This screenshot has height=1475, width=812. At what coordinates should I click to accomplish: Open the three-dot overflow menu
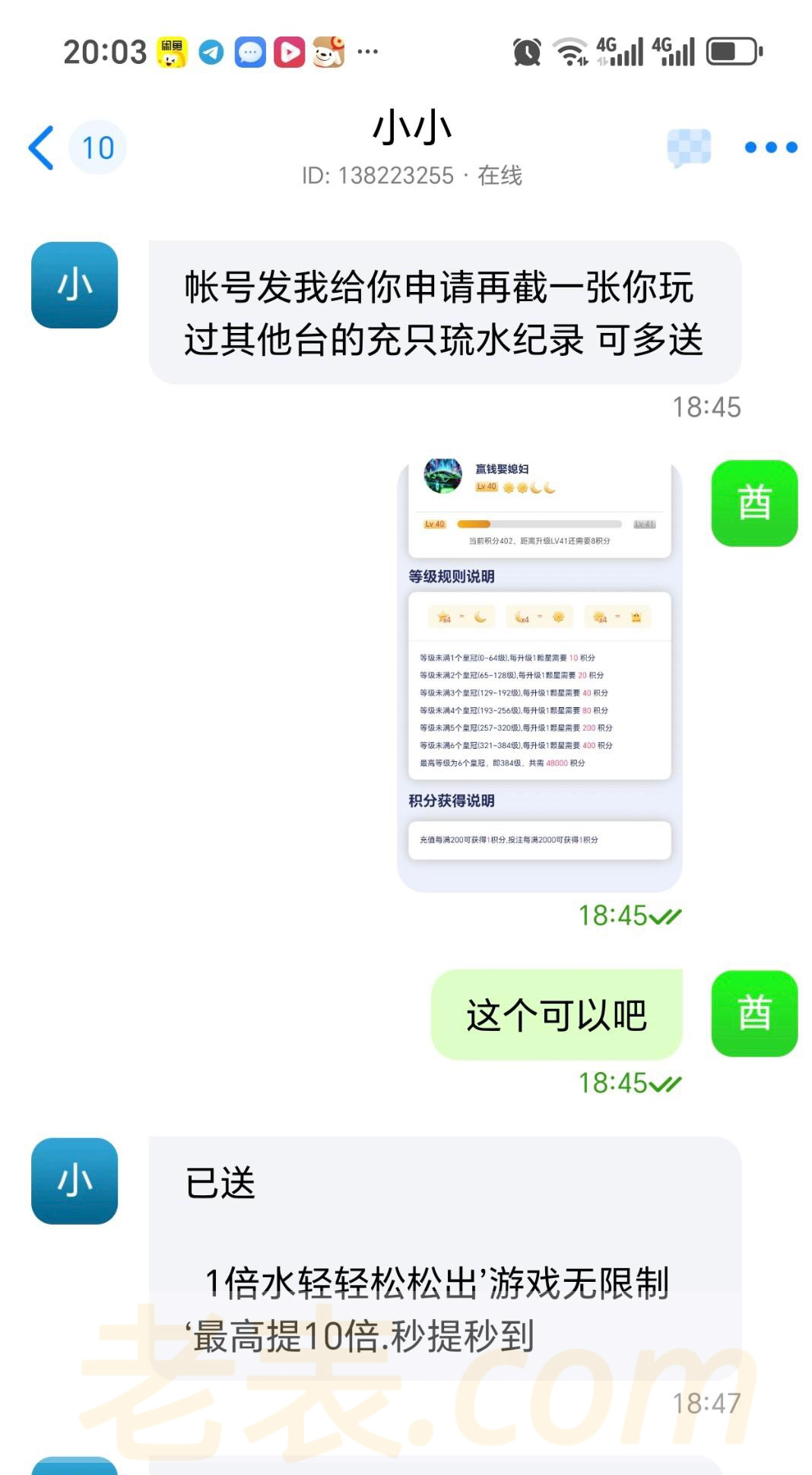pos(770,147)
